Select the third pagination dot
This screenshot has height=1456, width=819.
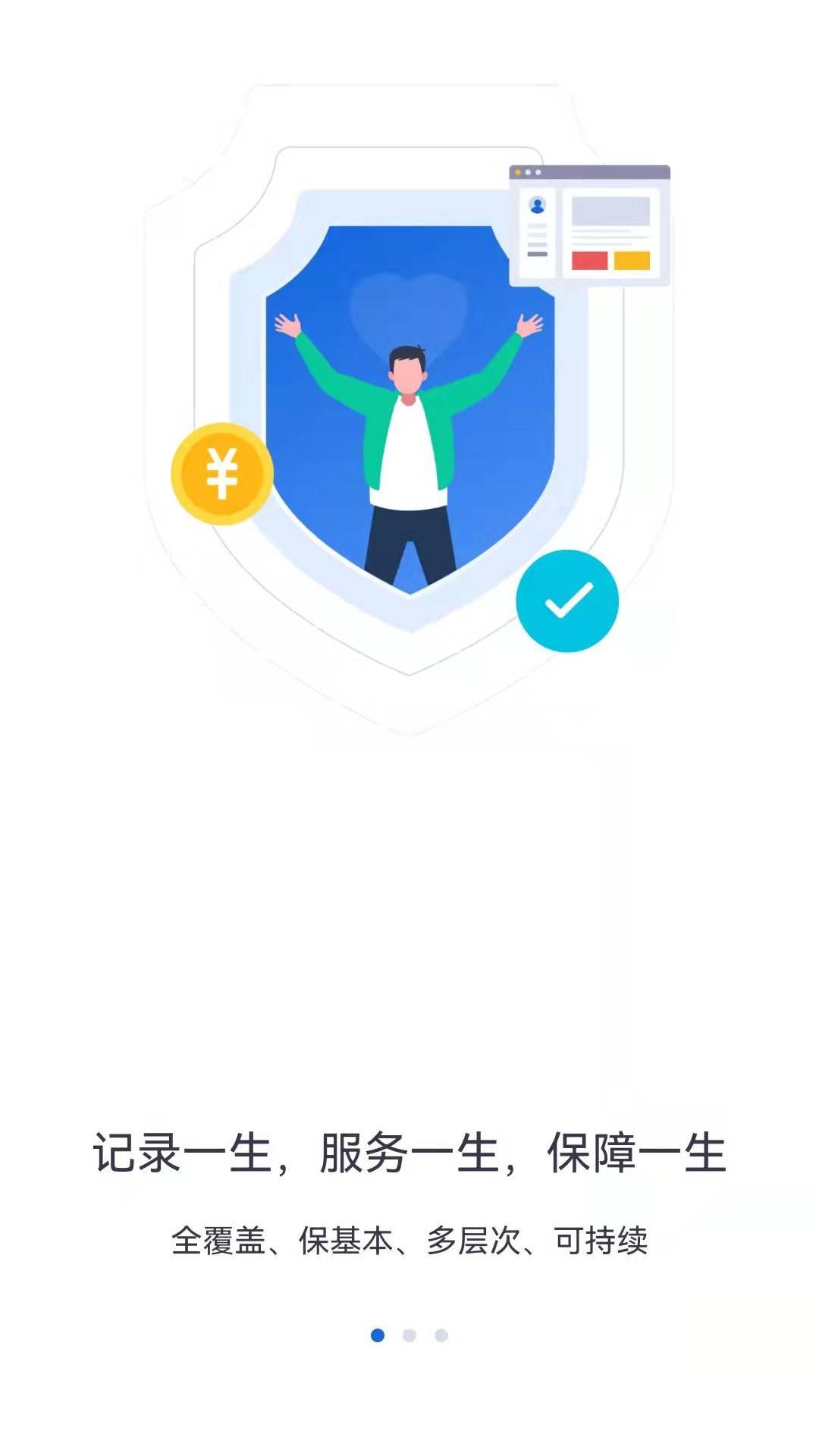pyautogui.click(x=440, y=1337)
